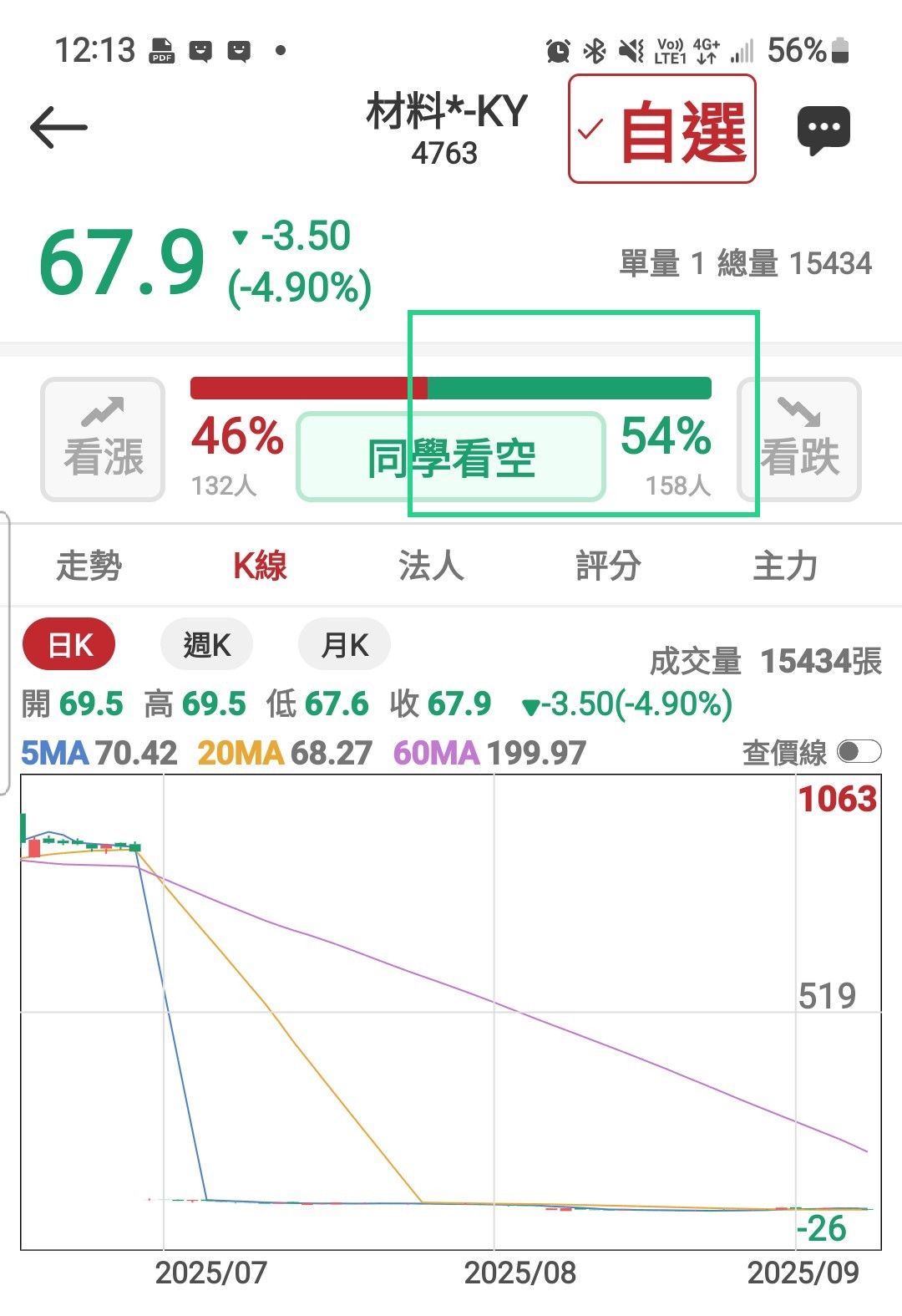Viewport: 902px width, 1316px height.
Task: Open the 法人 tab
Action: coord(431,566)
